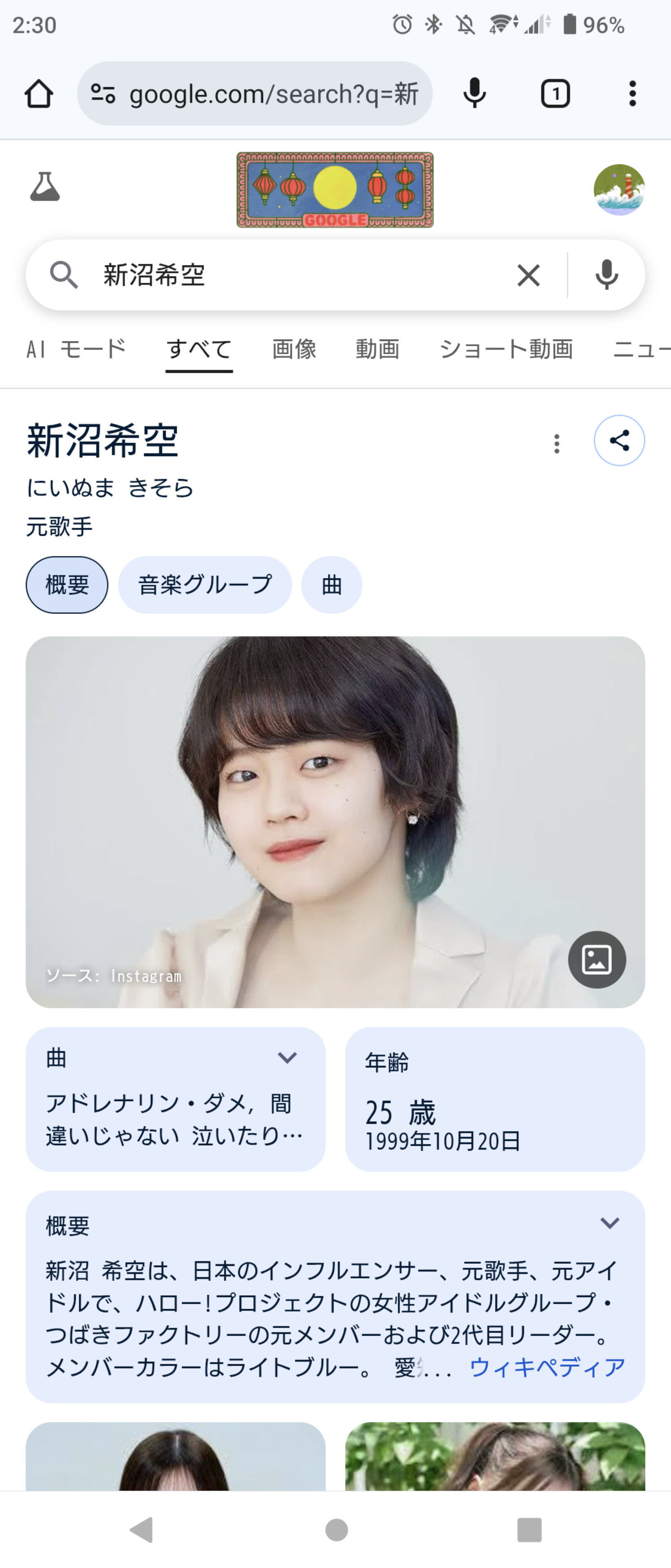This screenshot has width=671, height=1568.
Task: Open the ウィキペディア link
Action: click(x=547, y=1367)
